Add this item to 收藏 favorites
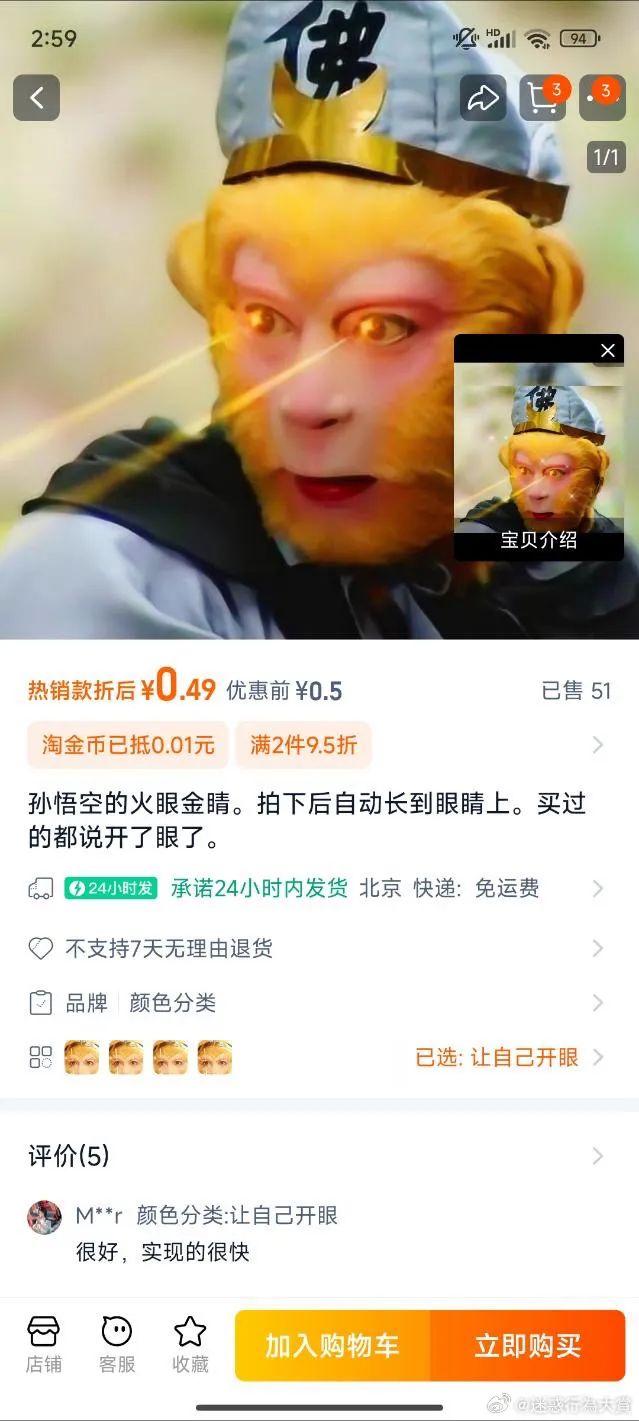Image resolution: width=639 pixels, height=1421 pixels. [x=190, y=1343]
